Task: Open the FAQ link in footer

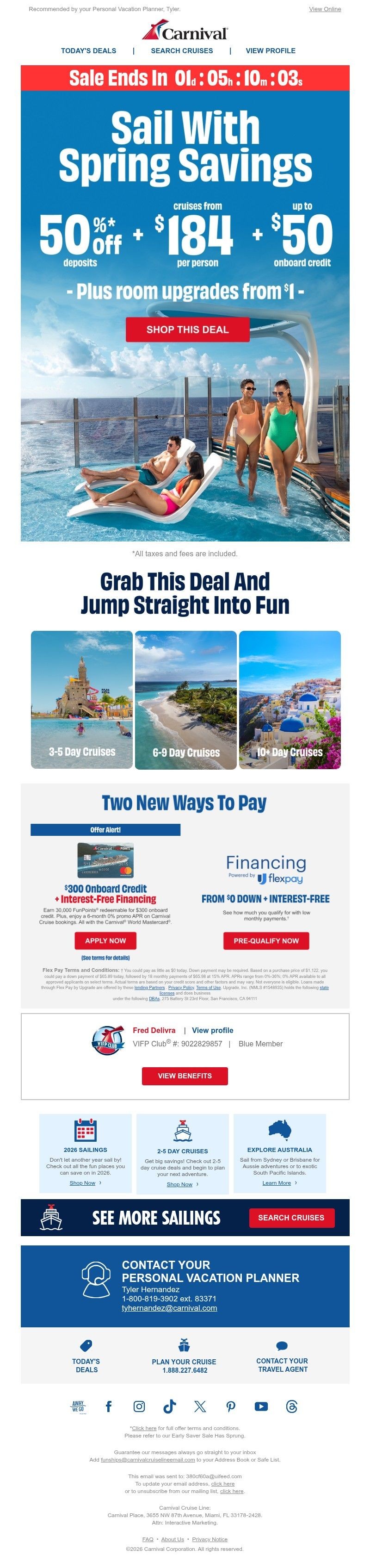Action: click(147, 1539)
